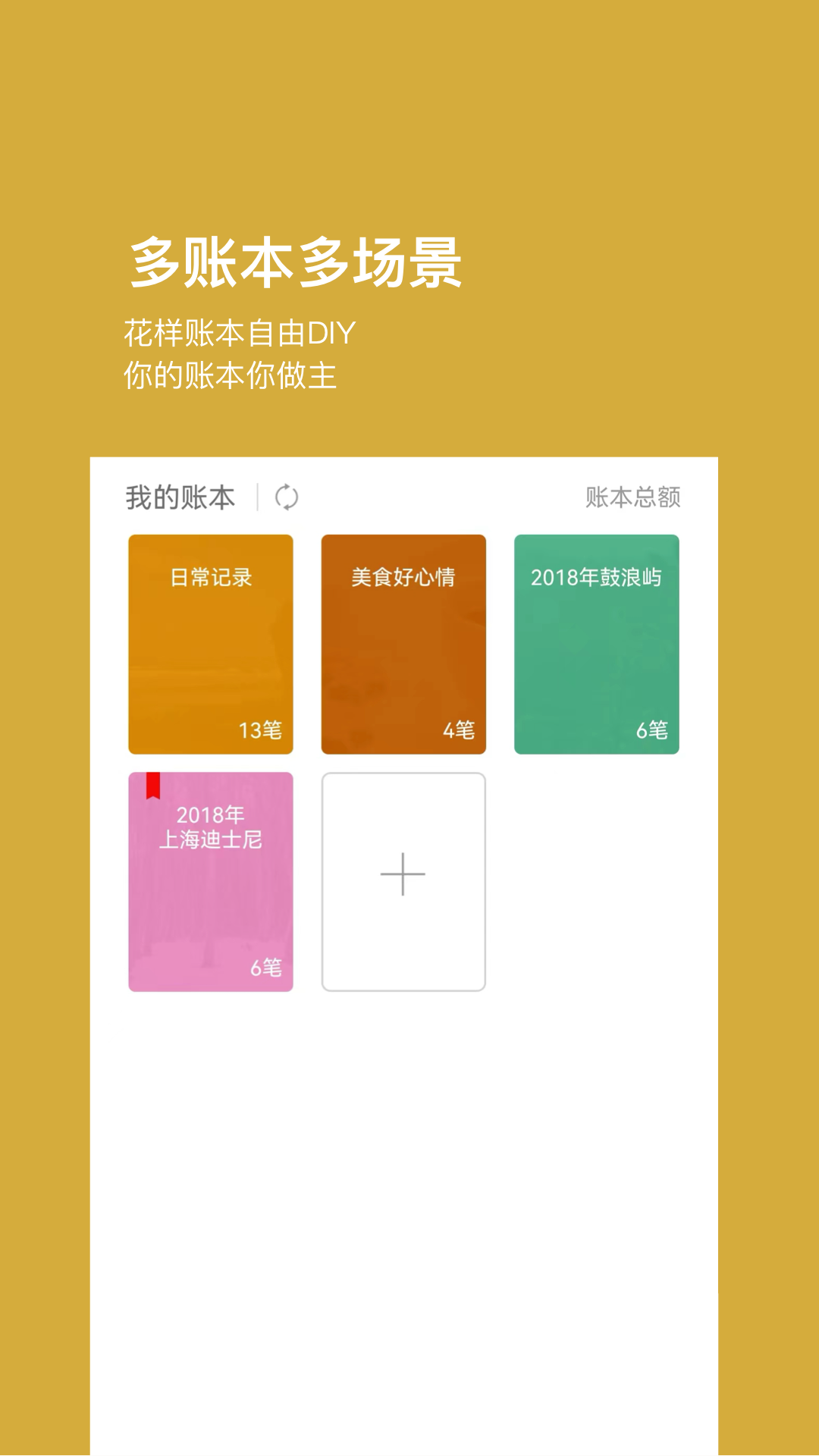Screen dimensions: 819x1456
Task: Click the 13笔 count on 日常记录 card
Action: (265, 730)
